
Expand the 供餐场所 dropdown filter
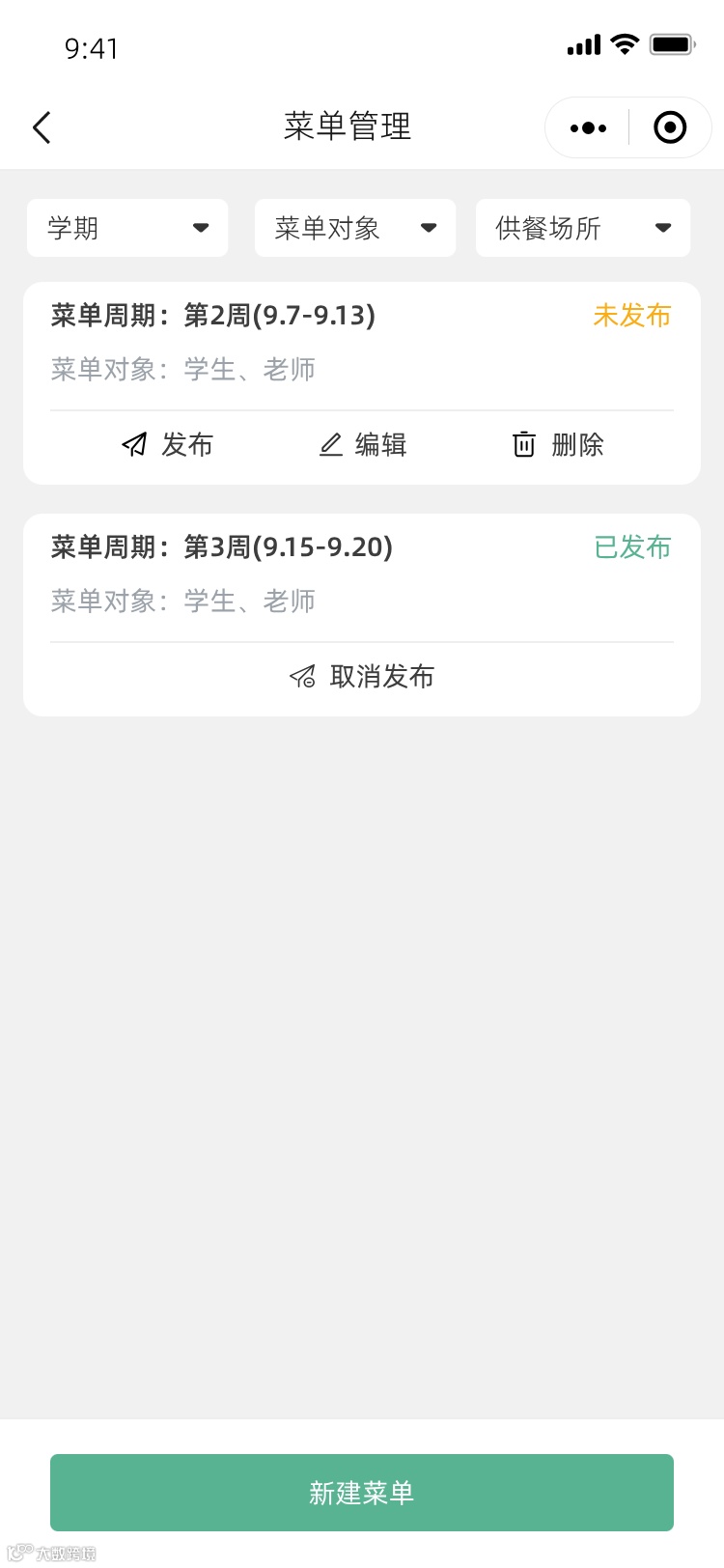click(x=583, y=228)
